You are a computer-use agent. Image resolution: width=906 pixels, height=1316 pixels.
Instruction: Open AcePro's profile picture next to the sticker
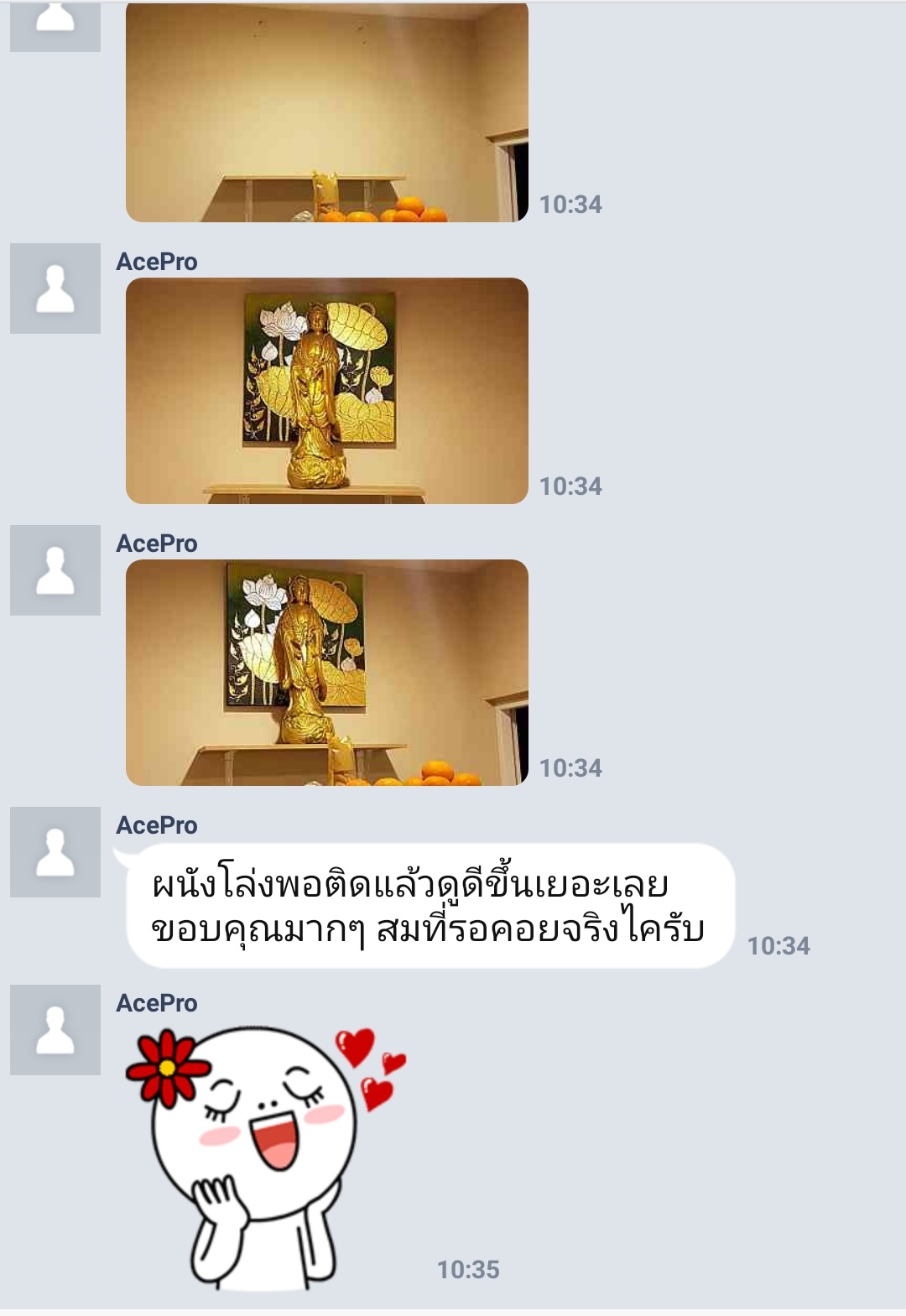click(55, 1030)
